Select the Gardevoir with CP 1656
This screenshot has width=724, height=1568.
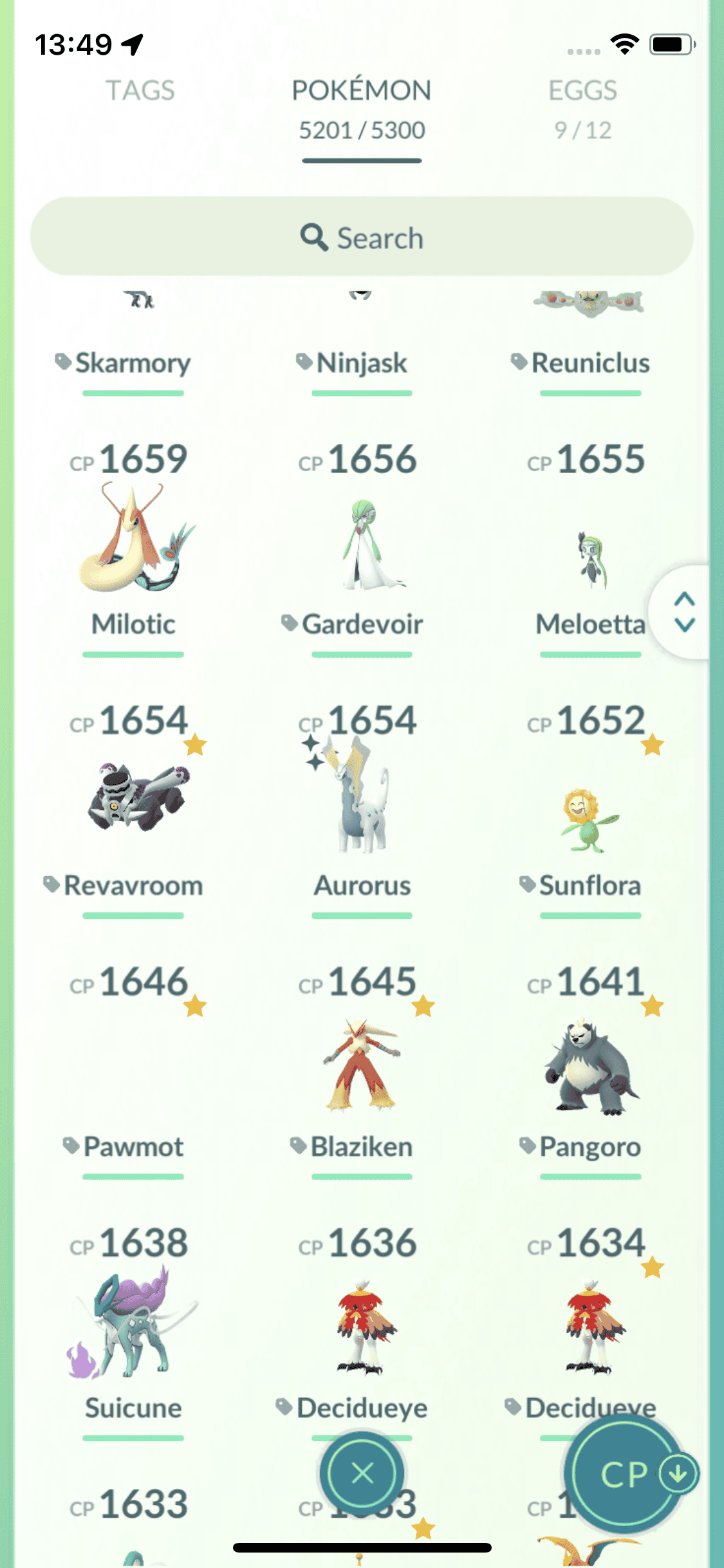point(362,545)
